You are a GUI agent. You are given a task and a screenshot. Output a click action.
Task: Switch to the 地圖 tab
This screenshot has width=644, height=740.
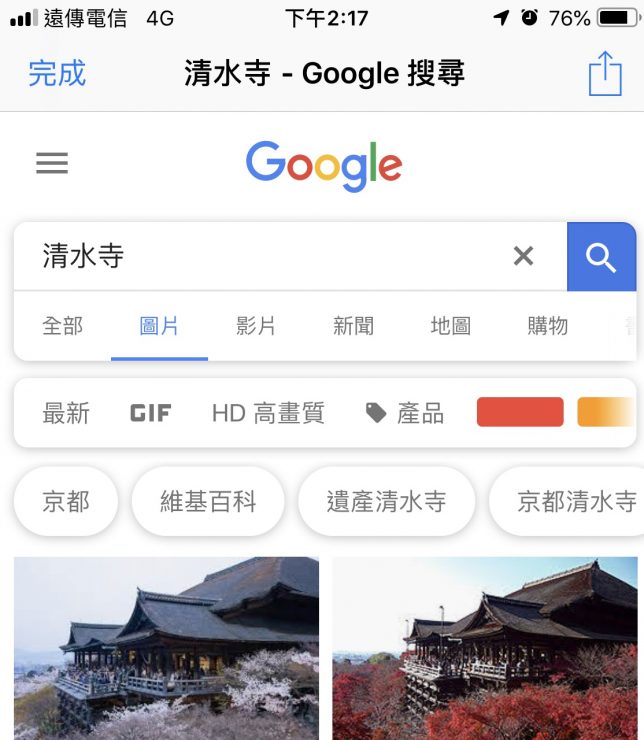(x=450, y=325)
